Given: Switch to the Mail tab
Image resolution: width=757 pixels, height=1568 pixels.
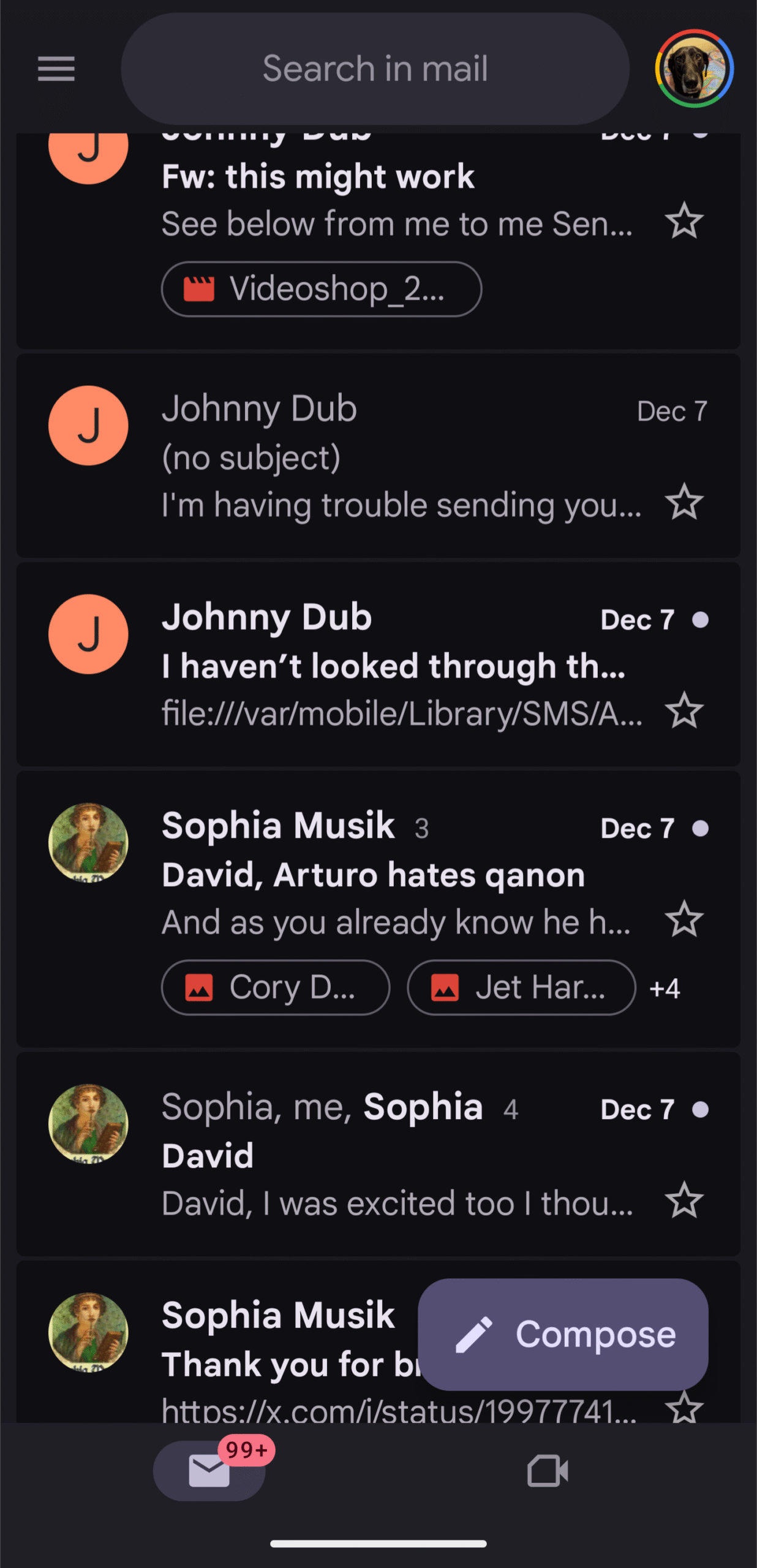Looking at the screenshot, I should pos(209,1471).
